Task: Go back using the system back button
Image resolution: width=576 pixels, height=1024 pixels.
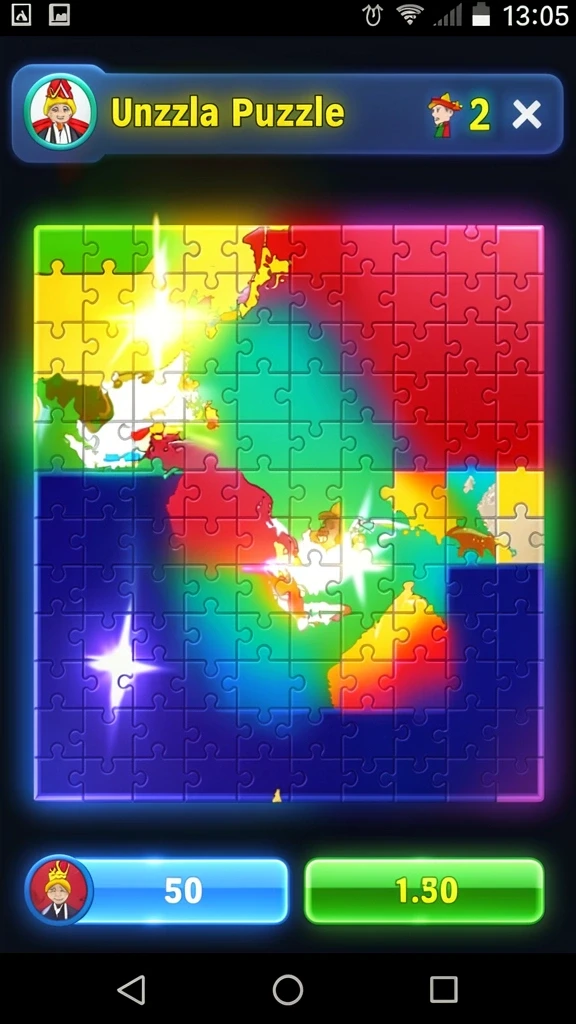Action: point(132,989)
